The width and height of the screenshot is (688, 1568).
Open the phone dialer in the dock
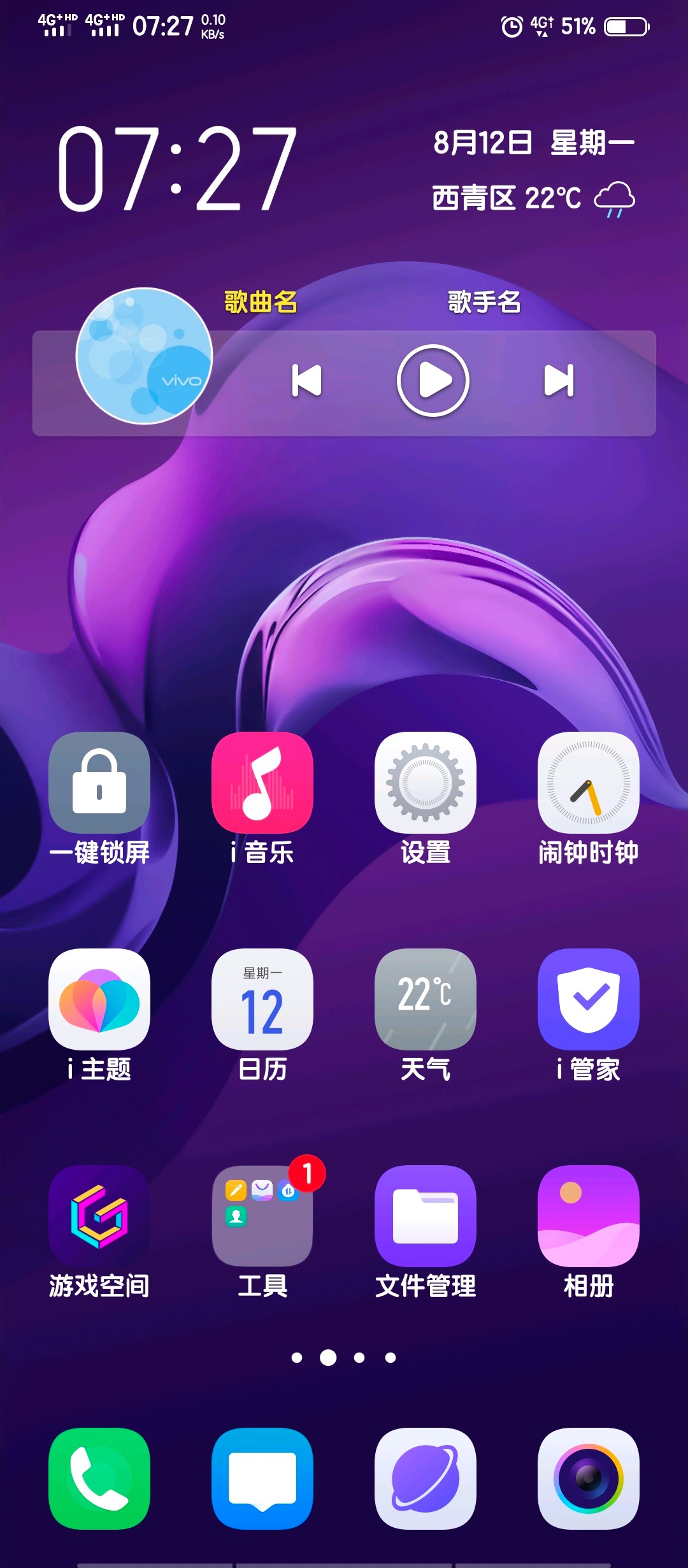[99, 1479]
